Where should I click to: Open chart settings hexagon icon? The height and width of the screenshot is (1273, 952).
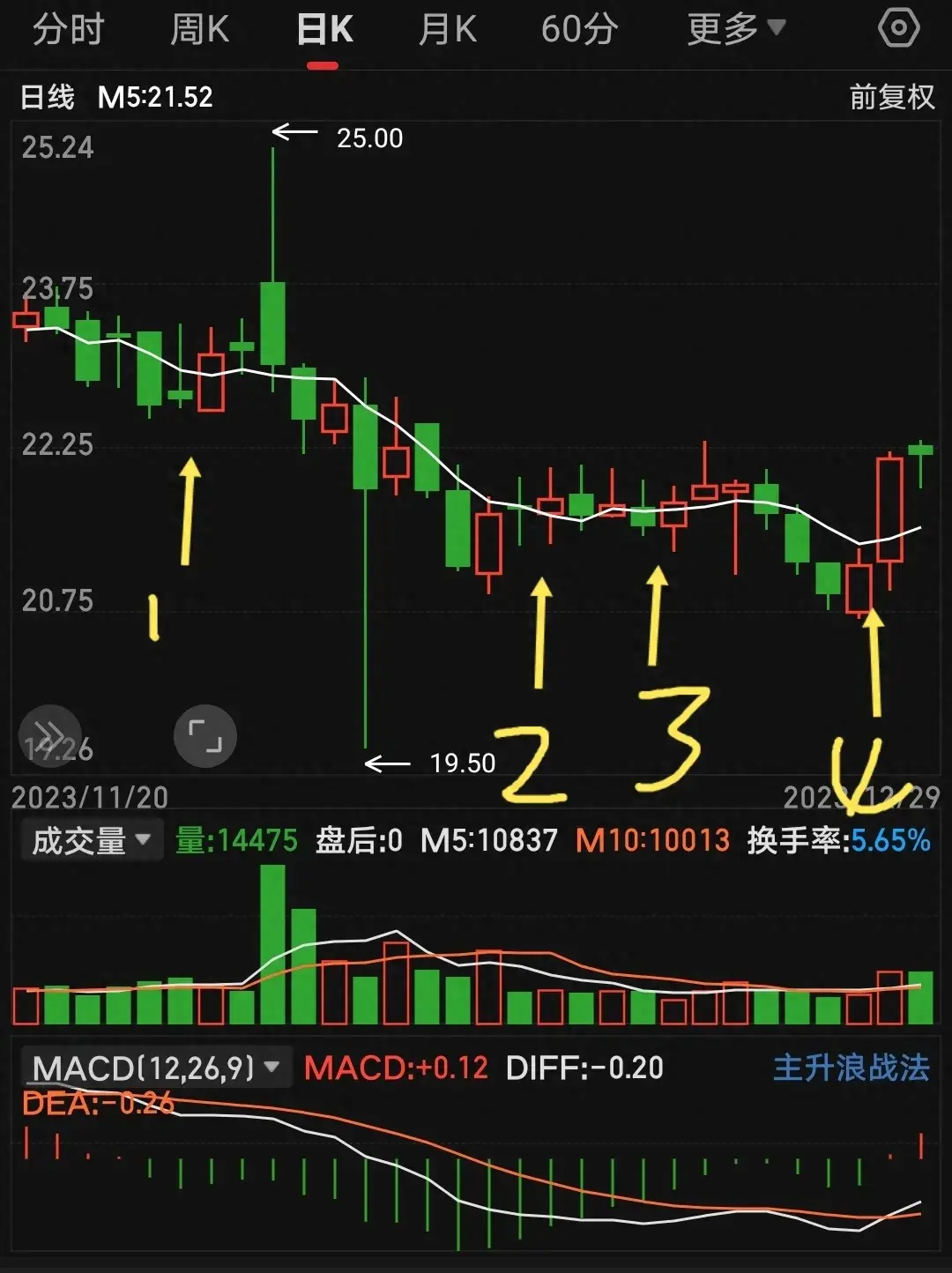point(899,28)
